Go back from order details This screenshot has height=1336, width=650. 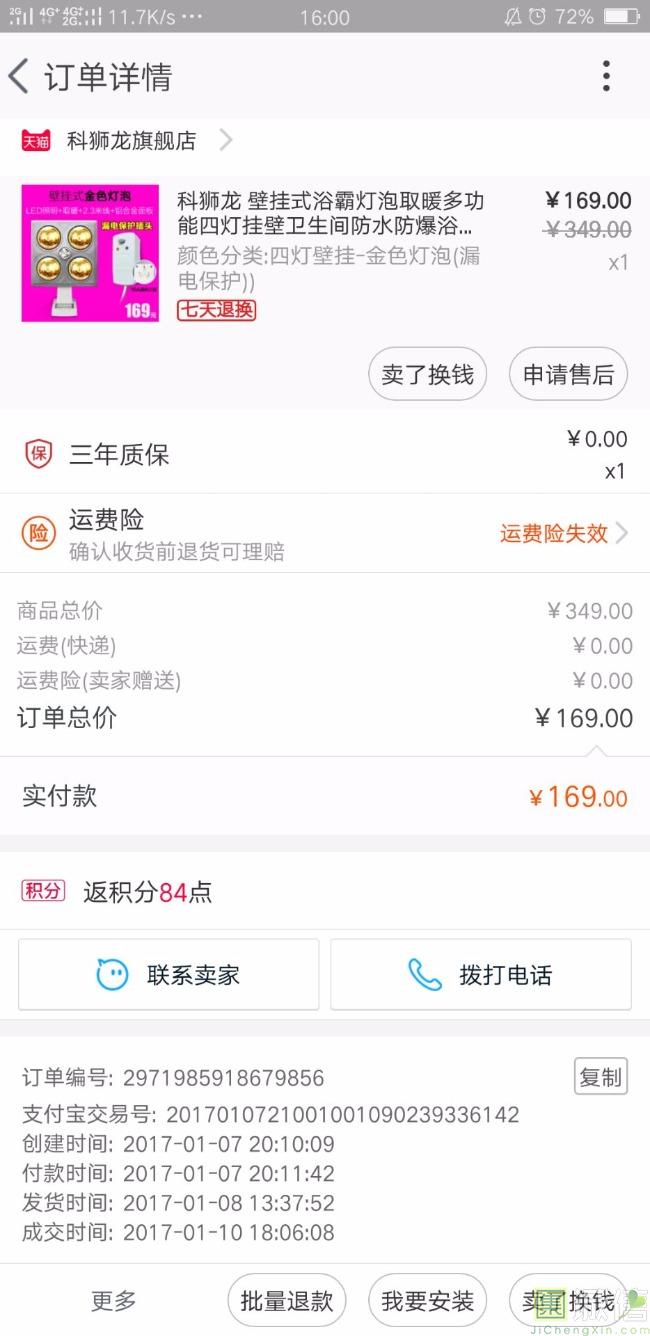coord(20,77)
